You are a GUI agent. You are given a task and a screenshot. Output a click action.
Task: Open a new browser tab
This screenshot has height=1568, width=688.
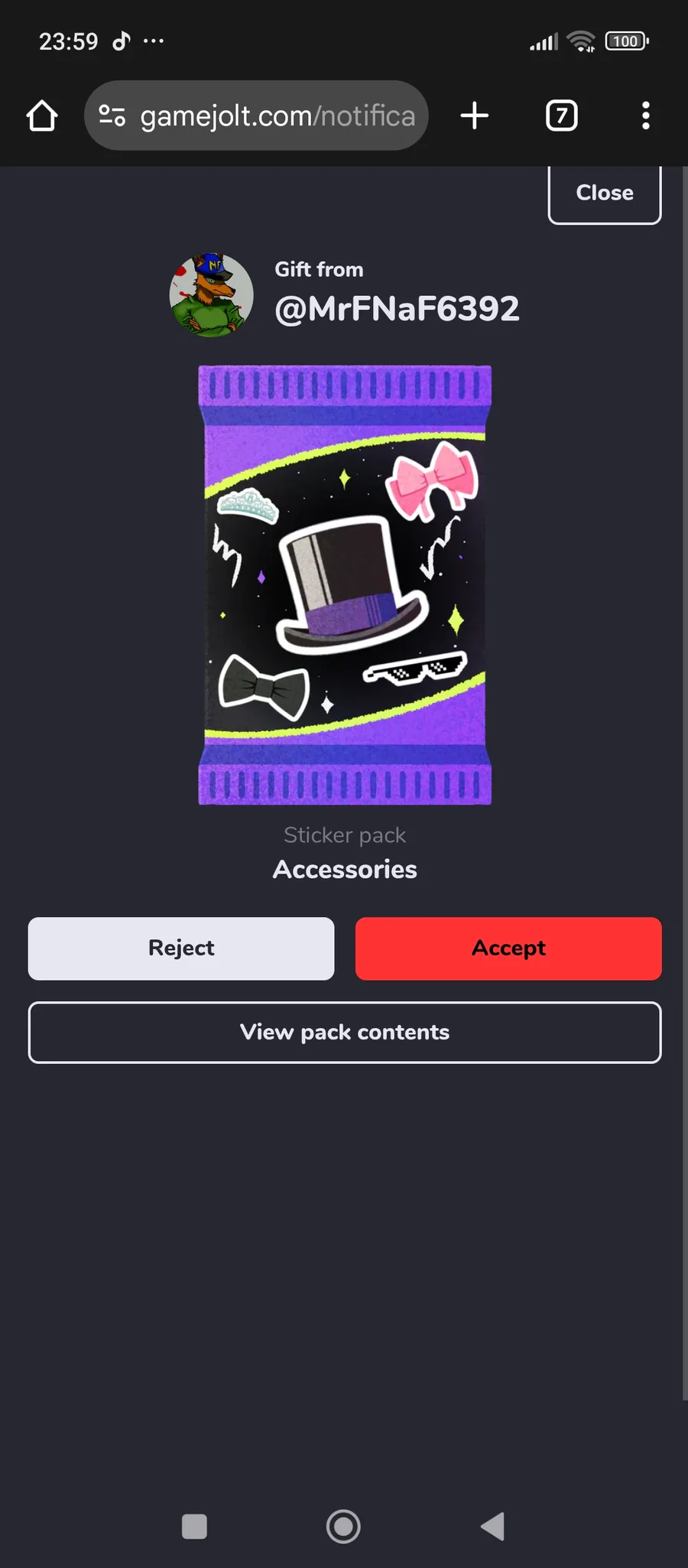[x=475, y=116]
